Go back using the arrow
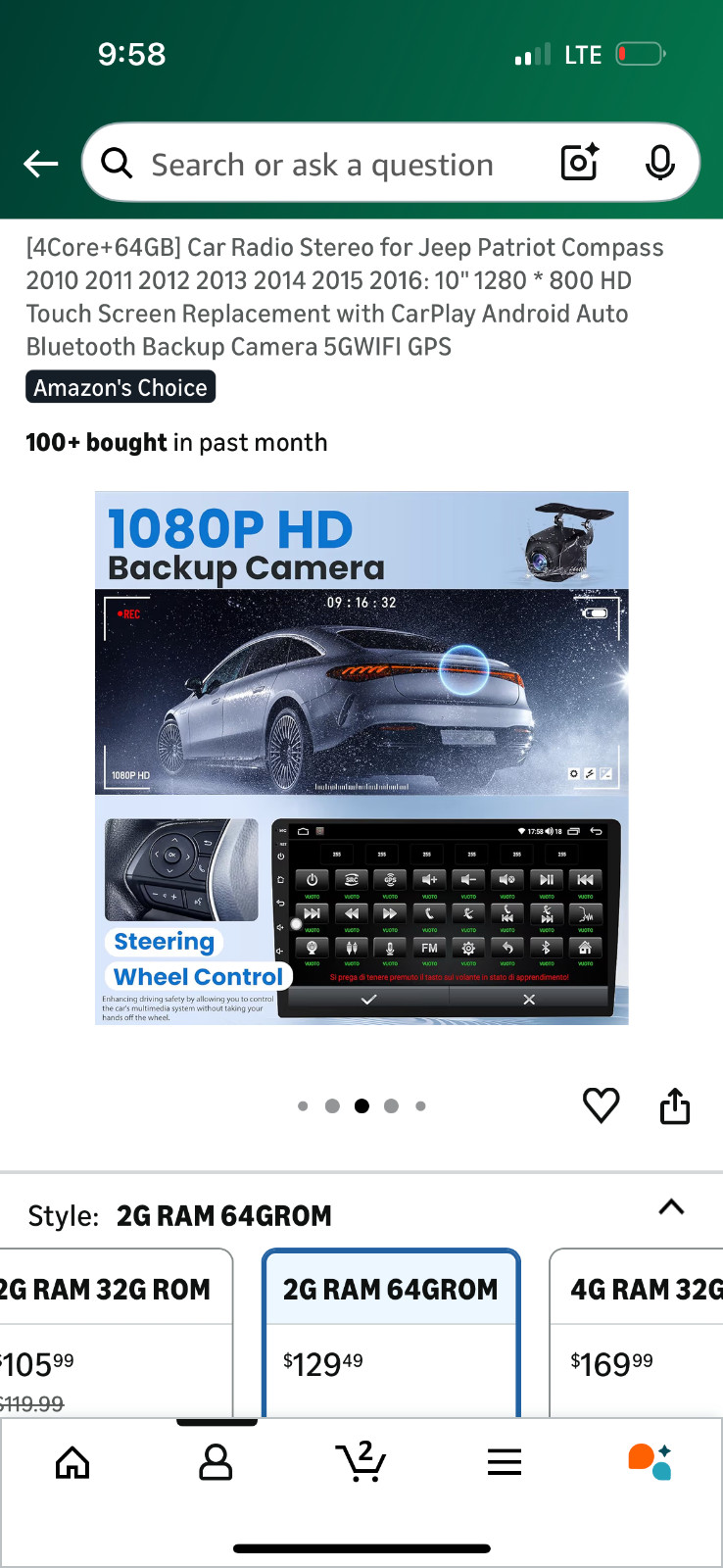The image size is (723, 1568). point(41,164)
